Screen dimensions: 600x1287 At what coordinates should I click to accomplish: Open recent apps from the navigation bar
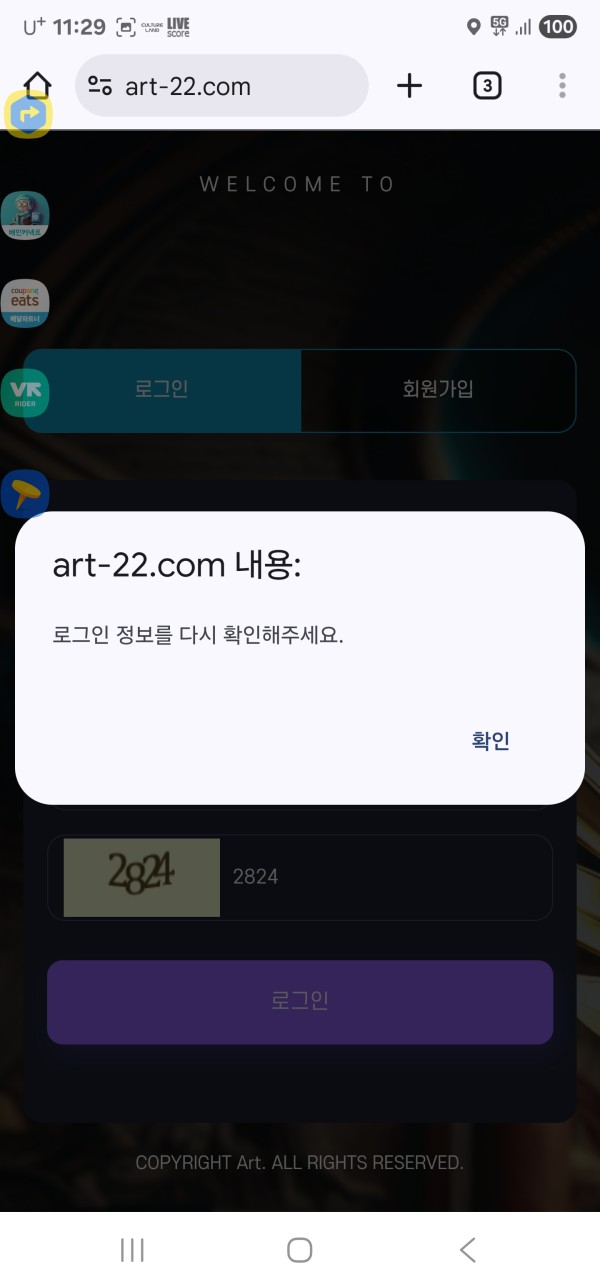point(132,1249)
